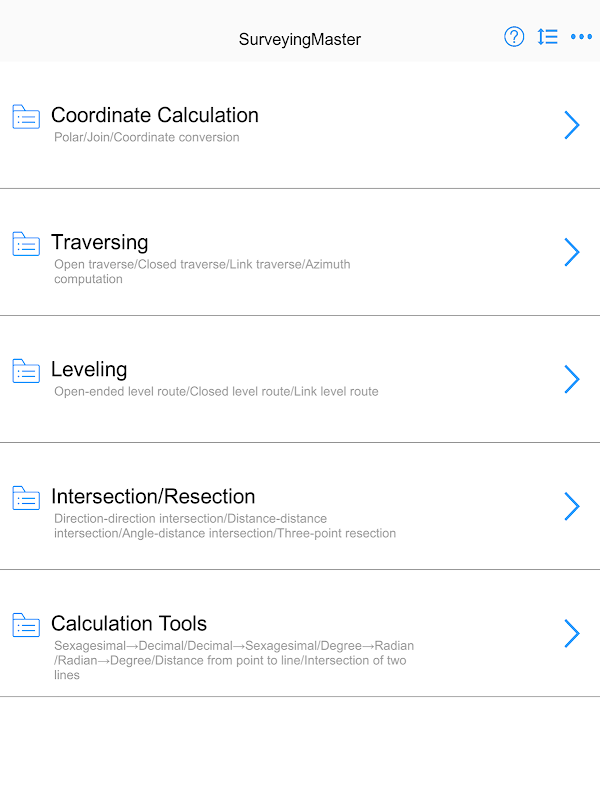Open Calculation Tools
The image size is (600, 800).
300,633
